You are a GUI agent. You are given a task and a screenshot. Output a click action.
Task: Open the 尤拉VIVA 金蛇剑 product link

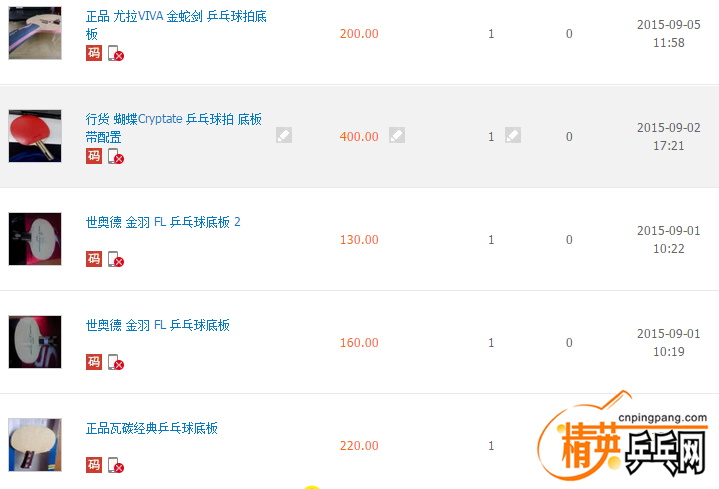[x=176, y=17]
